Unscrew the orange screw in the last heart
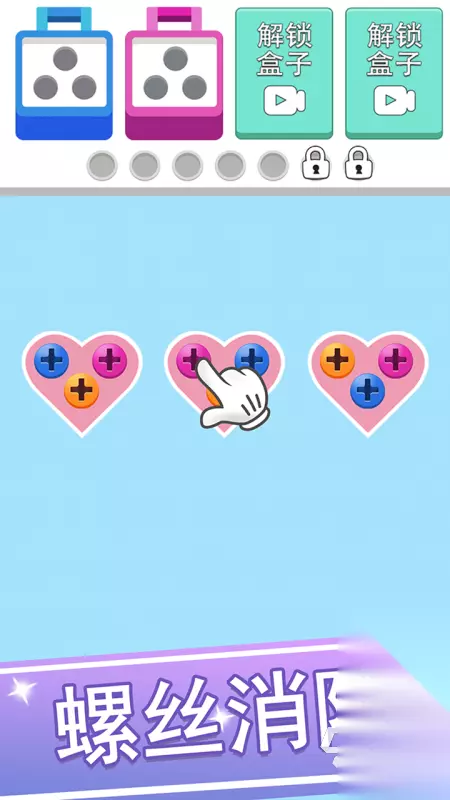 click(x=337, y=361)
